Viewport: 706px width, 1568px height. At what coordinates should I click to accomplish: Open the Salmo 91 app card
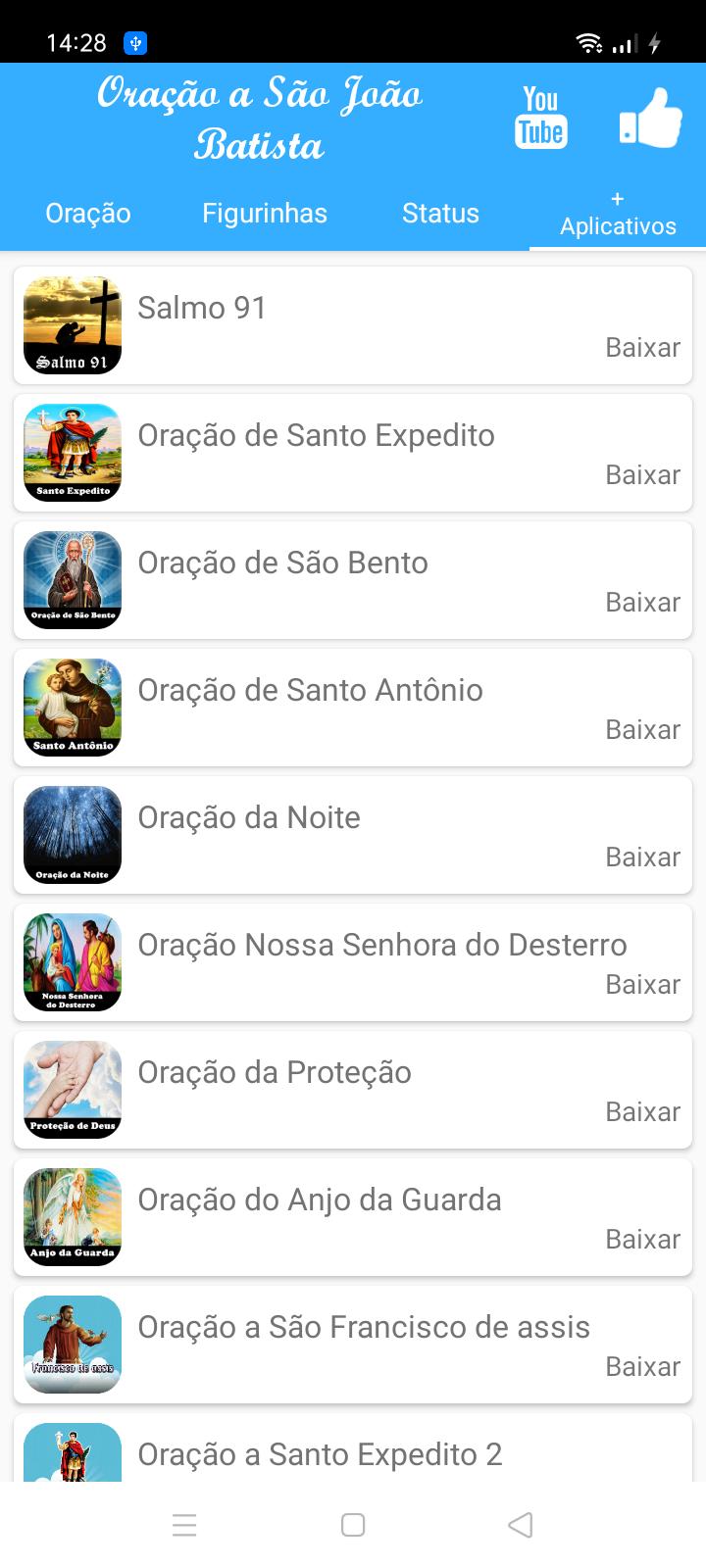pos(353,325)
